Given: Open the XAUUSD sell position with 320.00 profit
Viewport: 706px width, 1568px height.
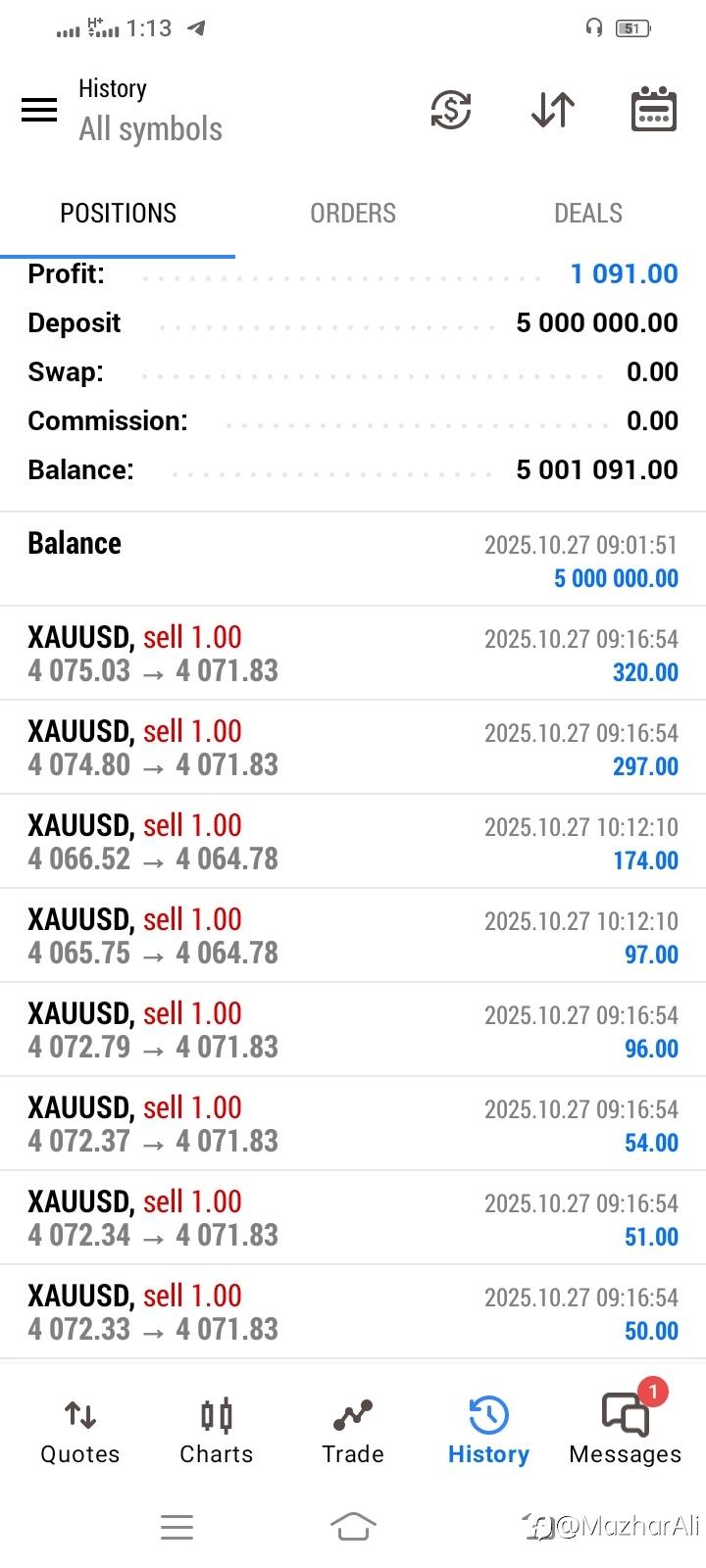Looking at the screenshot, I should (353, 654).
